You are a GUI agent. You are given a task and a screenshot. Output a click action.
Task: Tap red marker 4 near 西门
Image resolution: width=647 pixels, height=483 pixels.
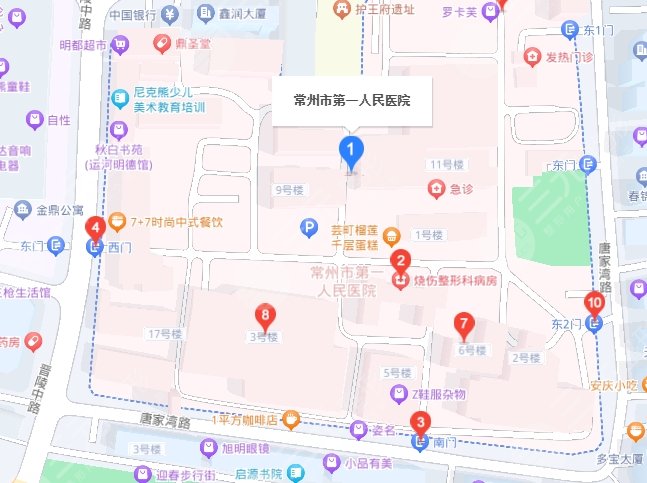point(96,227)
